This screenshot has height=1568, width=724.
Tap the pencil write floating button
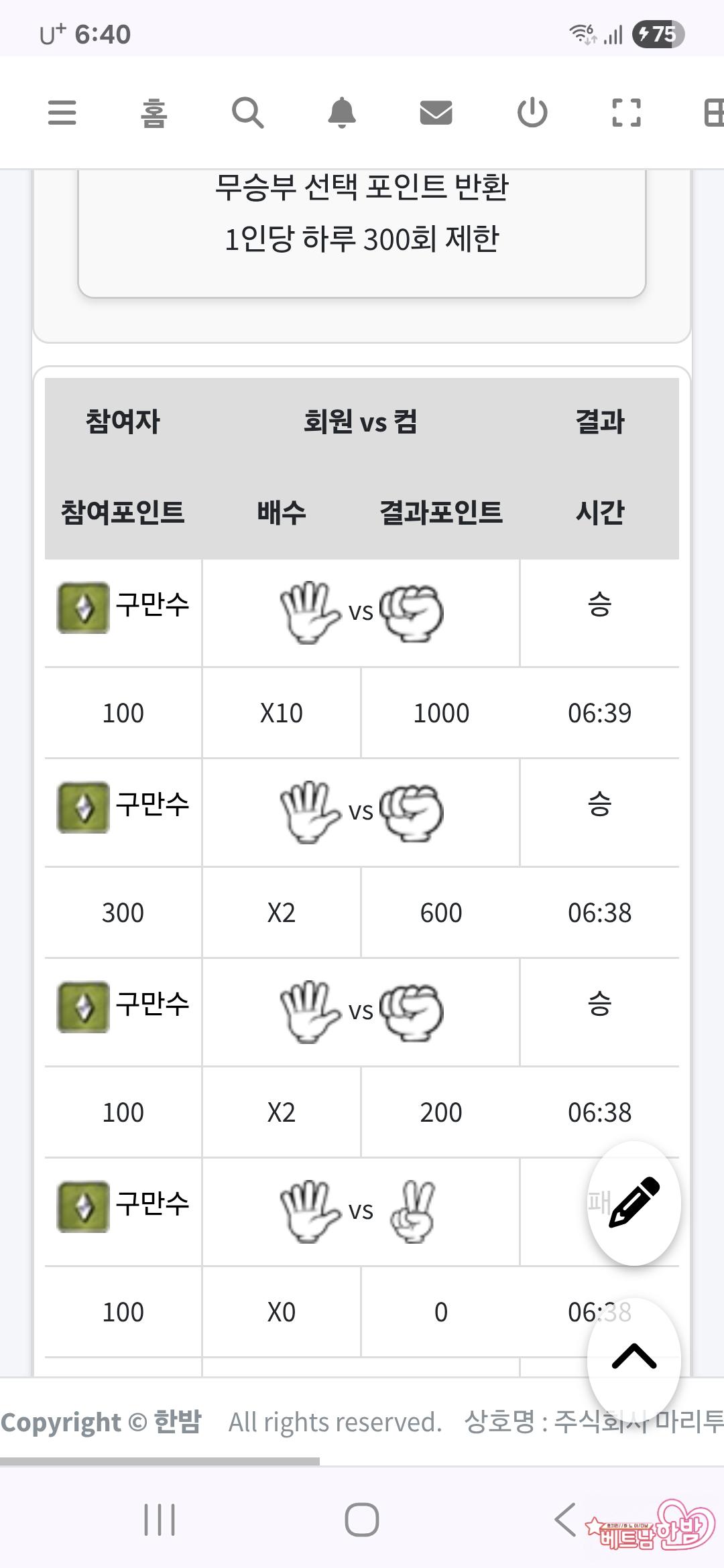(633, 1203)
